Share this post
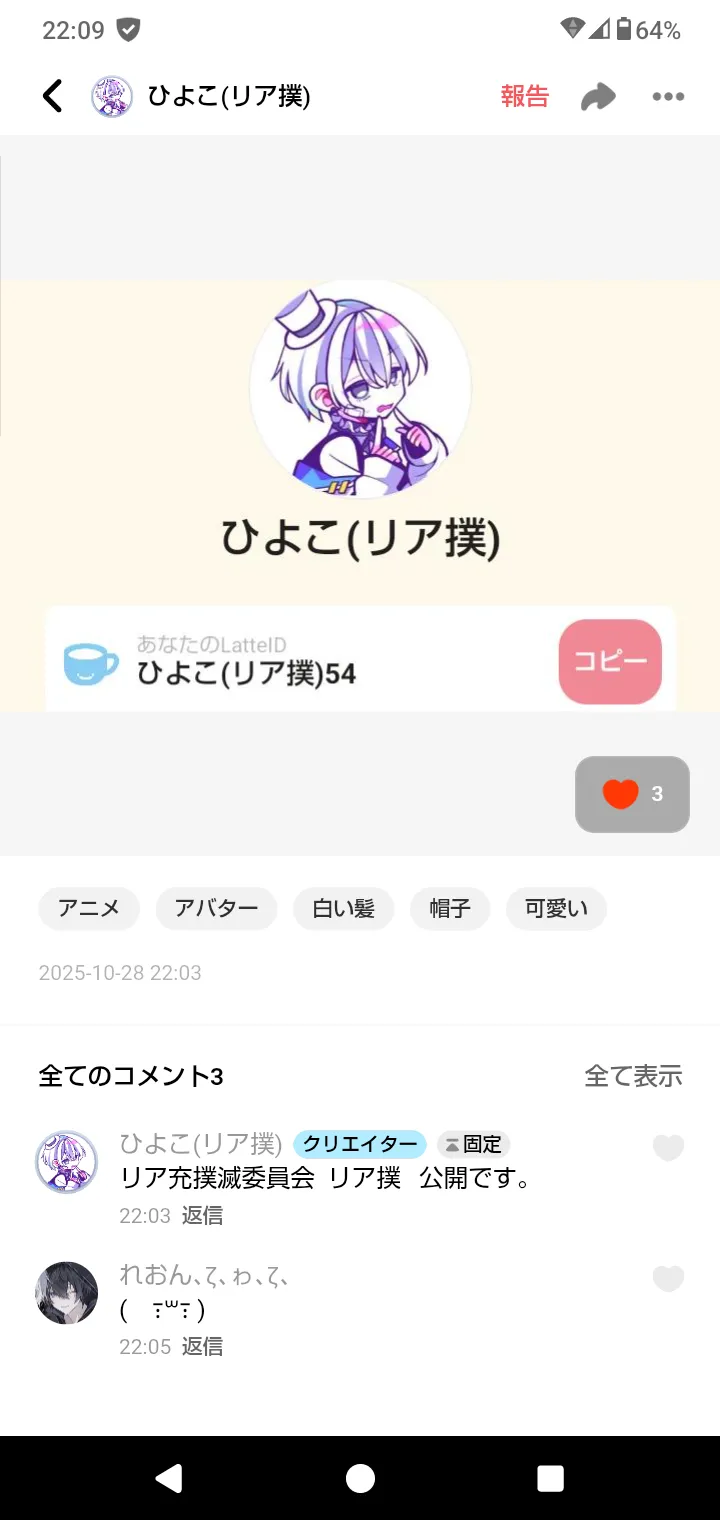 coord(598,96)
